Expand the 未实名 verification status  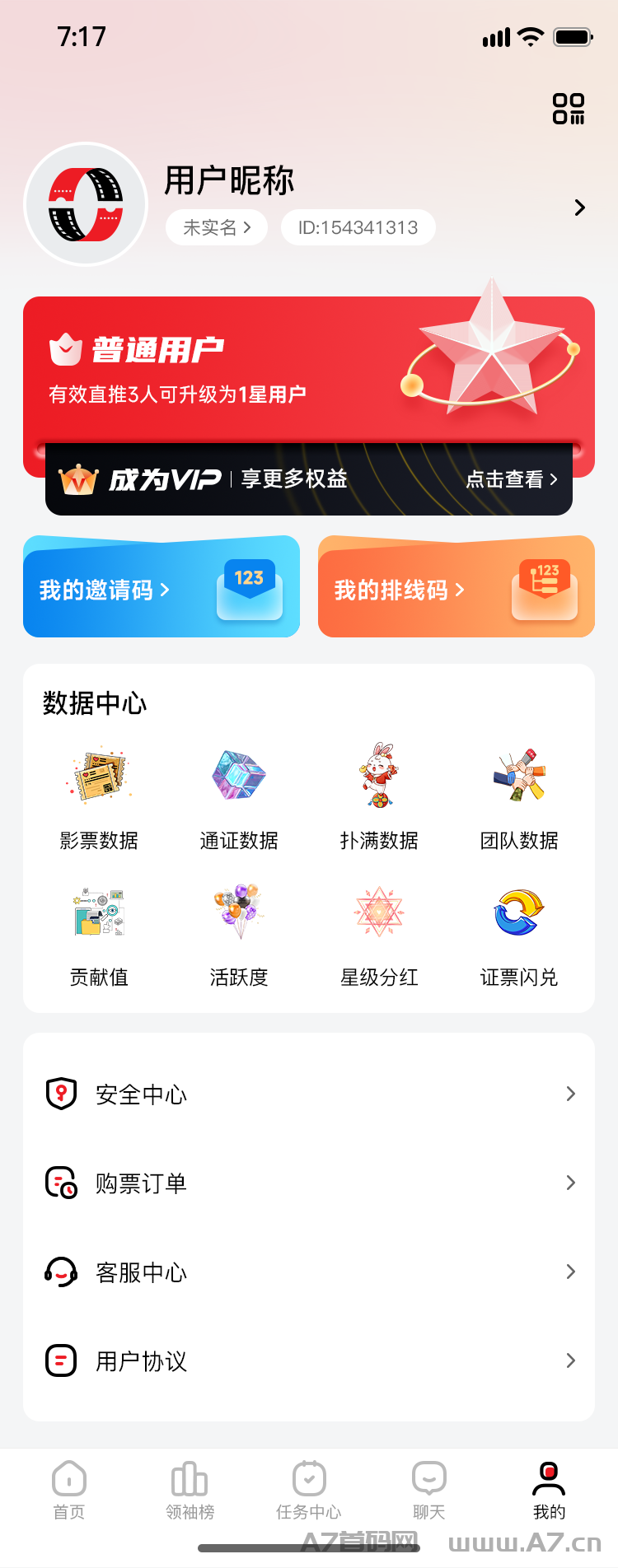[216, 227]
